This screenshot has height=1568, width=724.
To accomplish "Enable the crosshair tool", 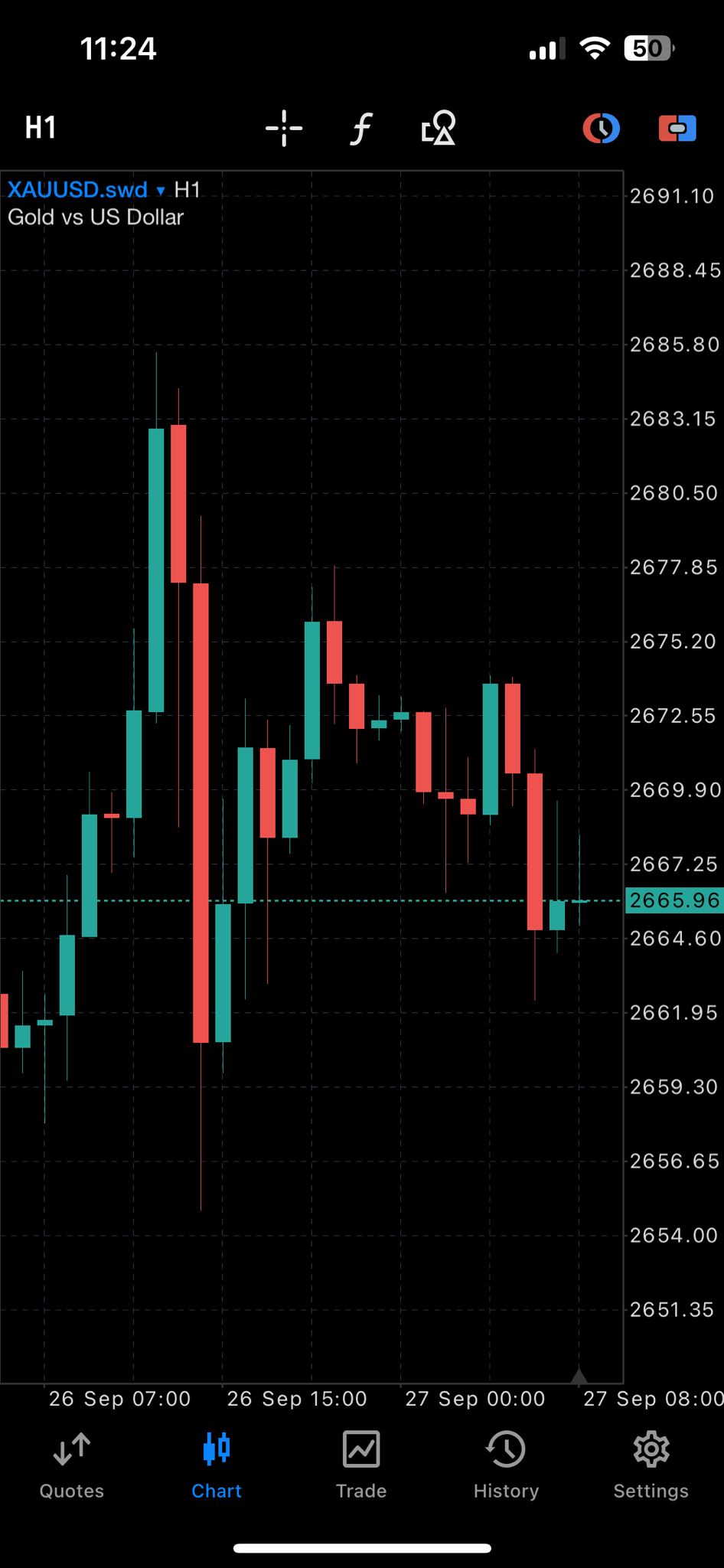I will [x=284, y=128].
